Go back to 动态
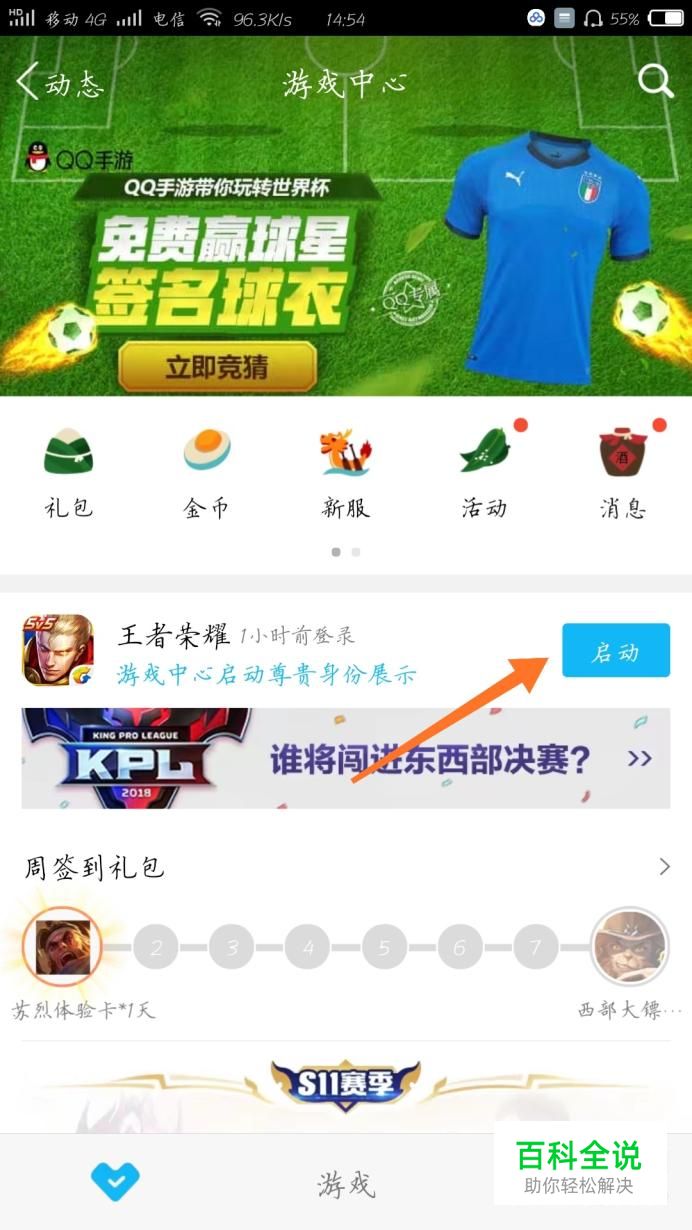Viewport: 692px width, 1230px height. point(60,82)
